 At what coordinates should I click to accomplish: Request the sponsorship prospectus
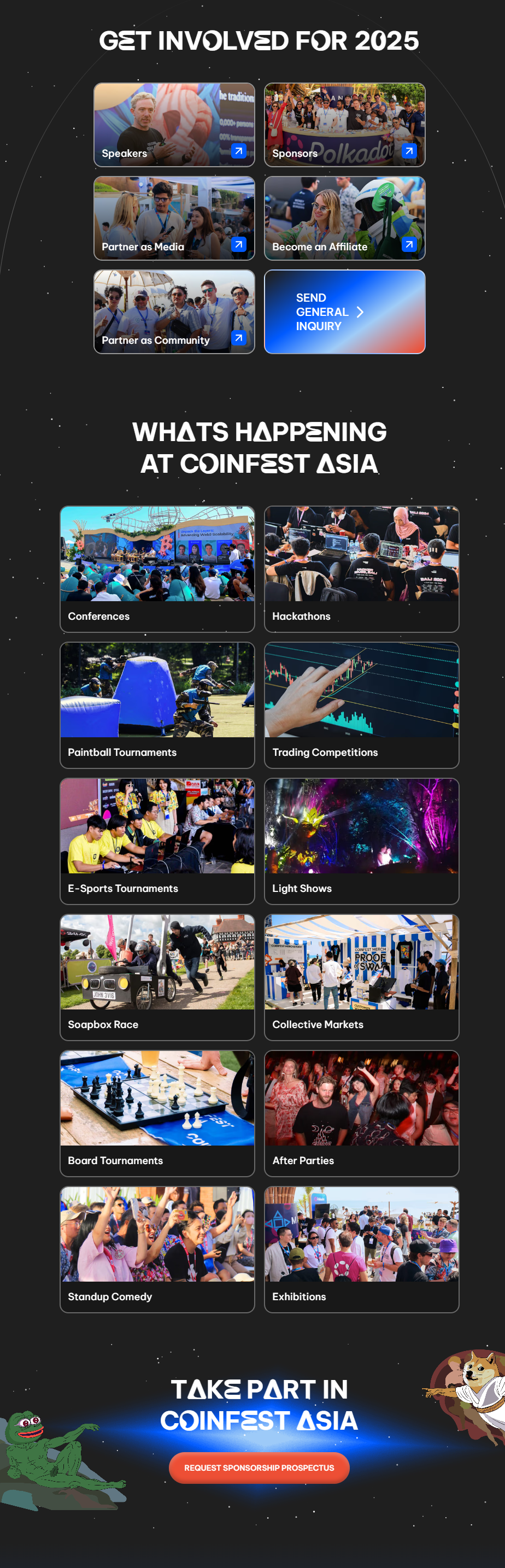(x=259, y=1467)
